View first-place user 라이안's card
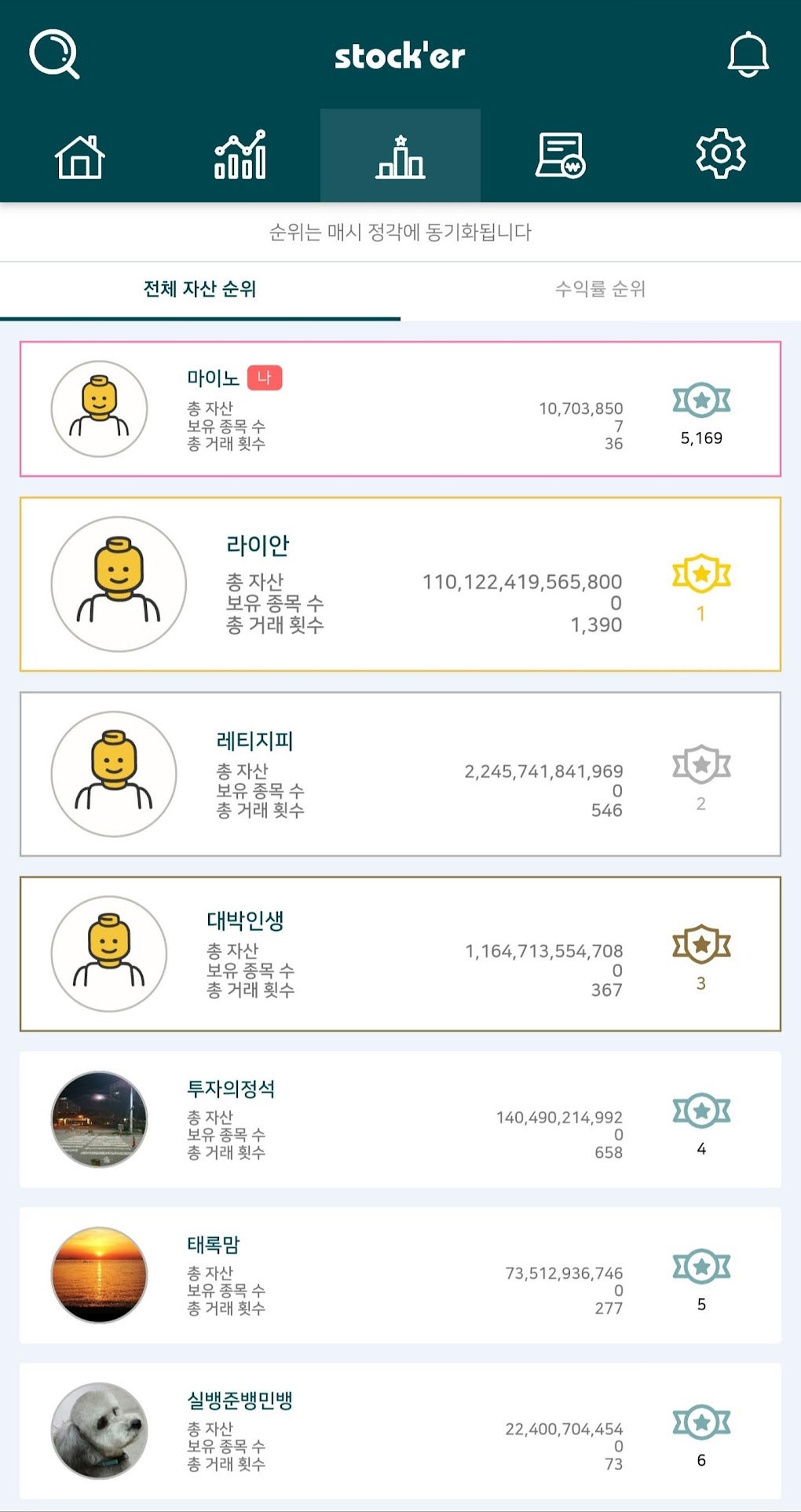Screen dimensions: 801x1512 (x=400, y=584)
